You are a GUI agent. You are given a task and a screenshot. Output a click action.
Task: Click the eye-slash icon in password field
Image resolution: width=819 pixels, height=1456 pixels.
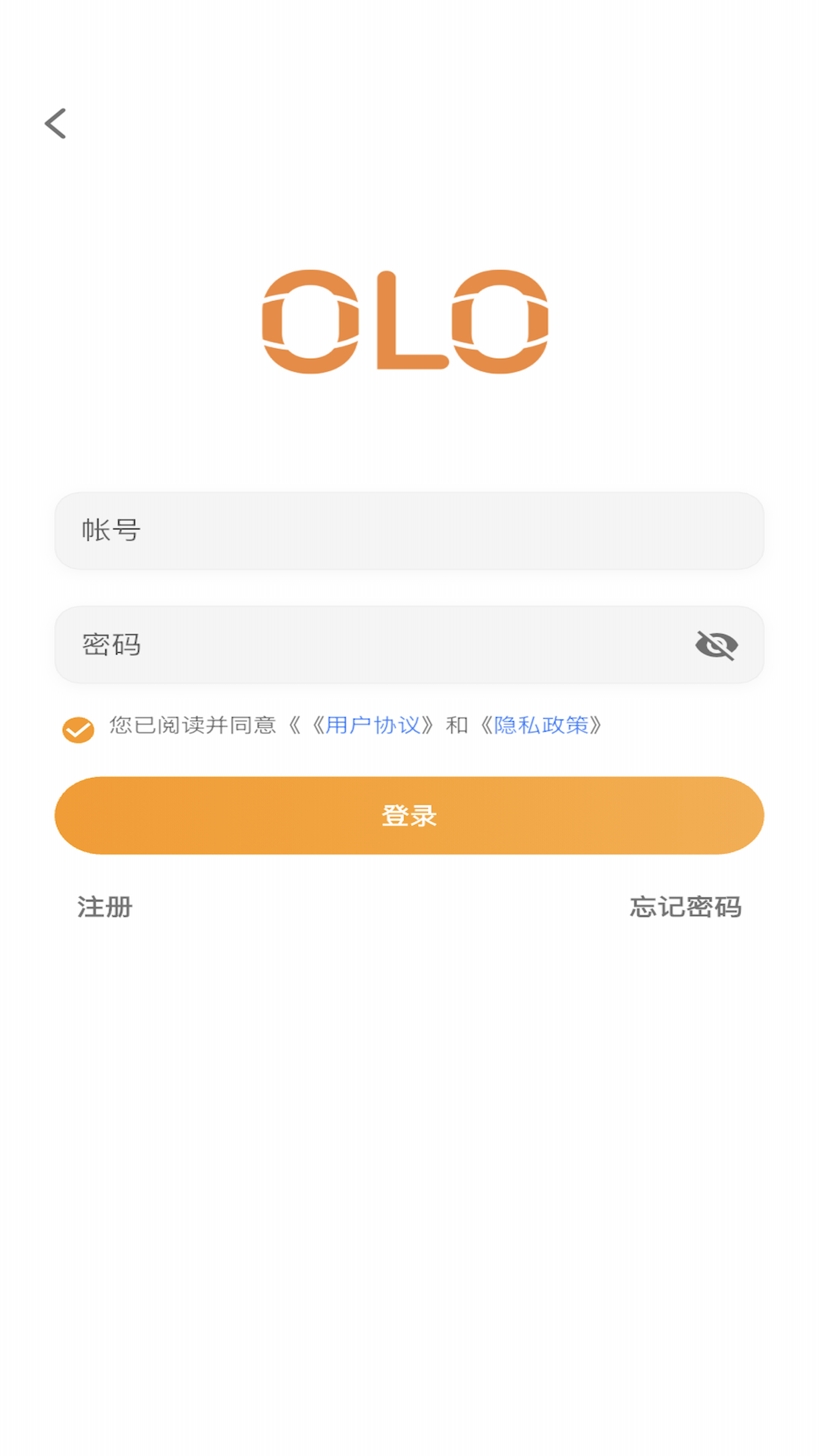pos(716,644)
